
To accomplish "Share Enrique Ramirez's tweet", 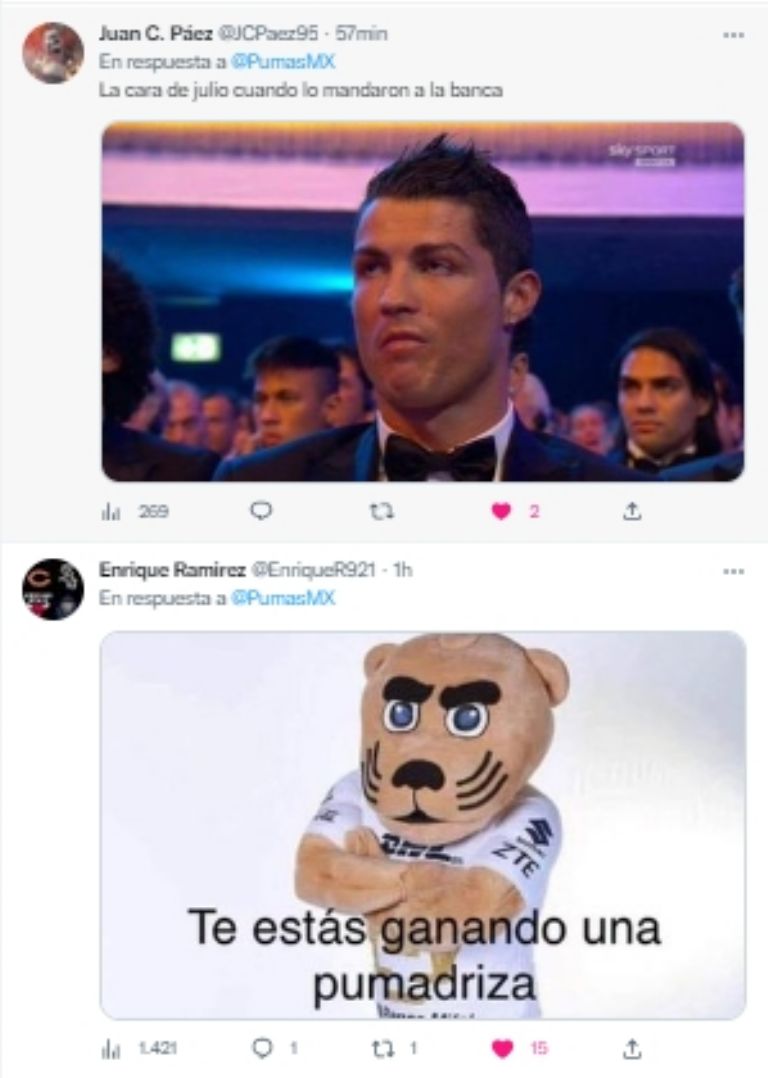I will (x=631, y=1048).
